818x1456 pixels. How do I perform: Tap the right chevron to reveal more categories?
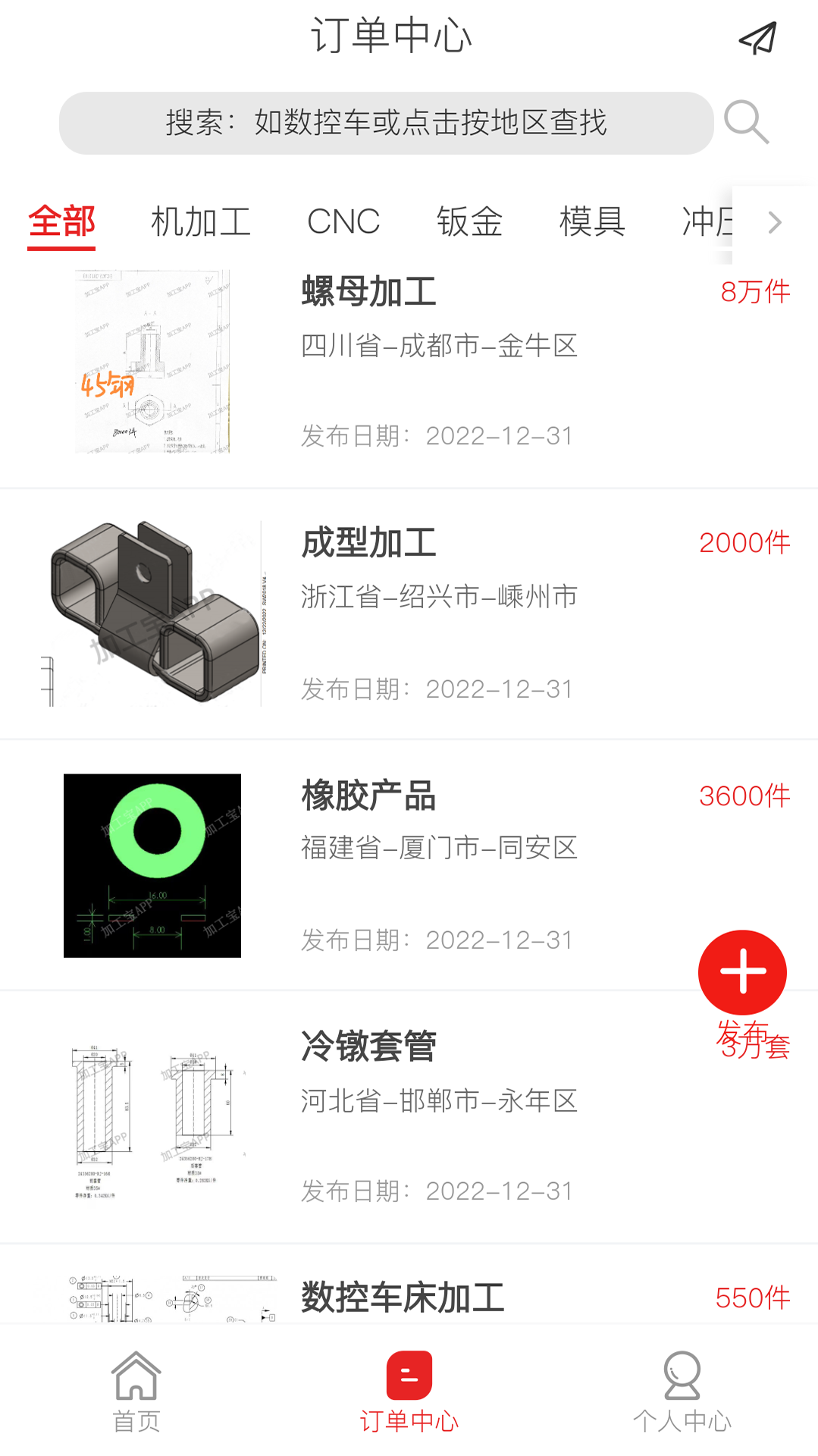click(774, 222)
